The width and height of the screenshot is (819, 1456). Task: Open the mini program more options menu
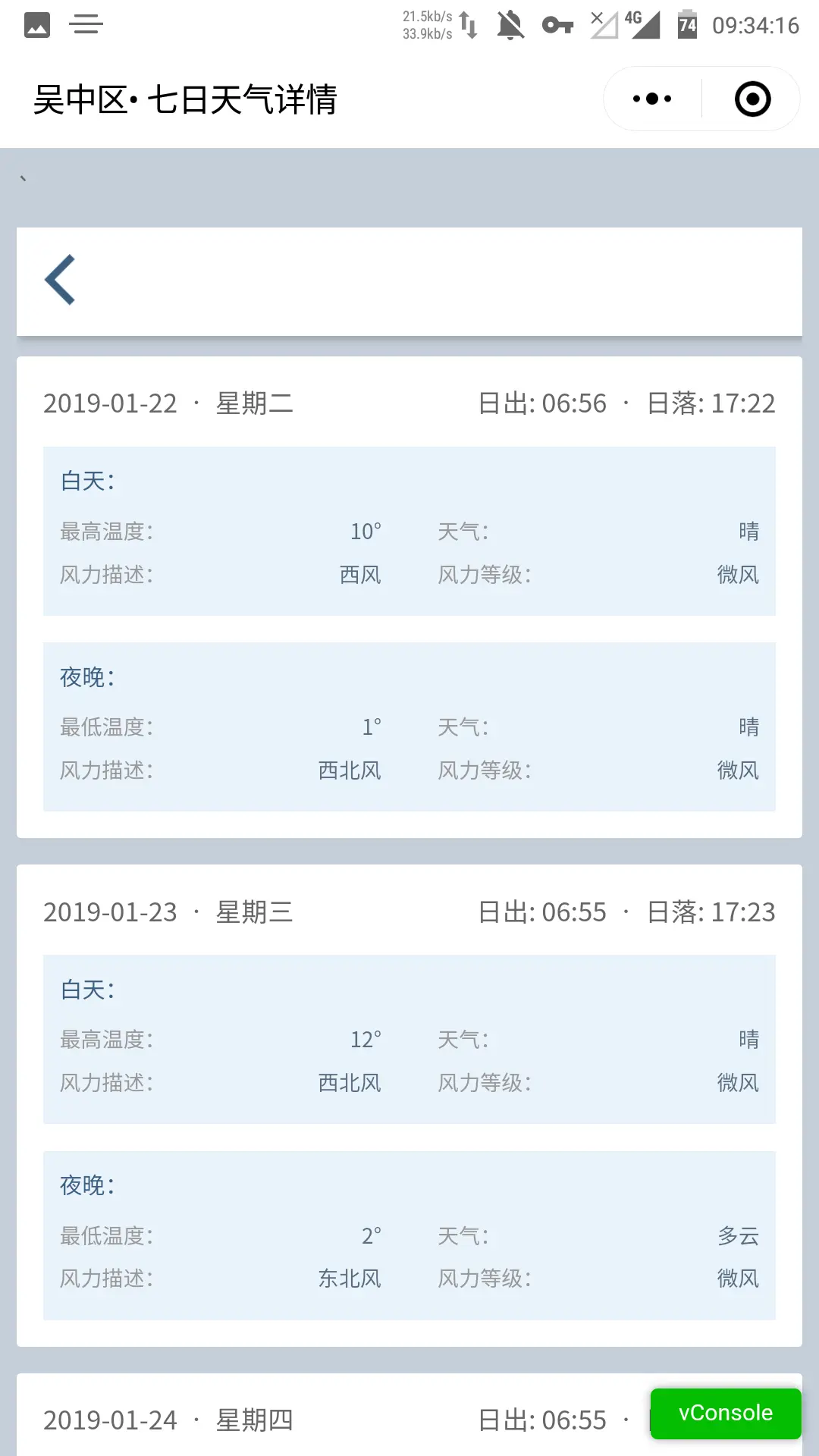652,99
